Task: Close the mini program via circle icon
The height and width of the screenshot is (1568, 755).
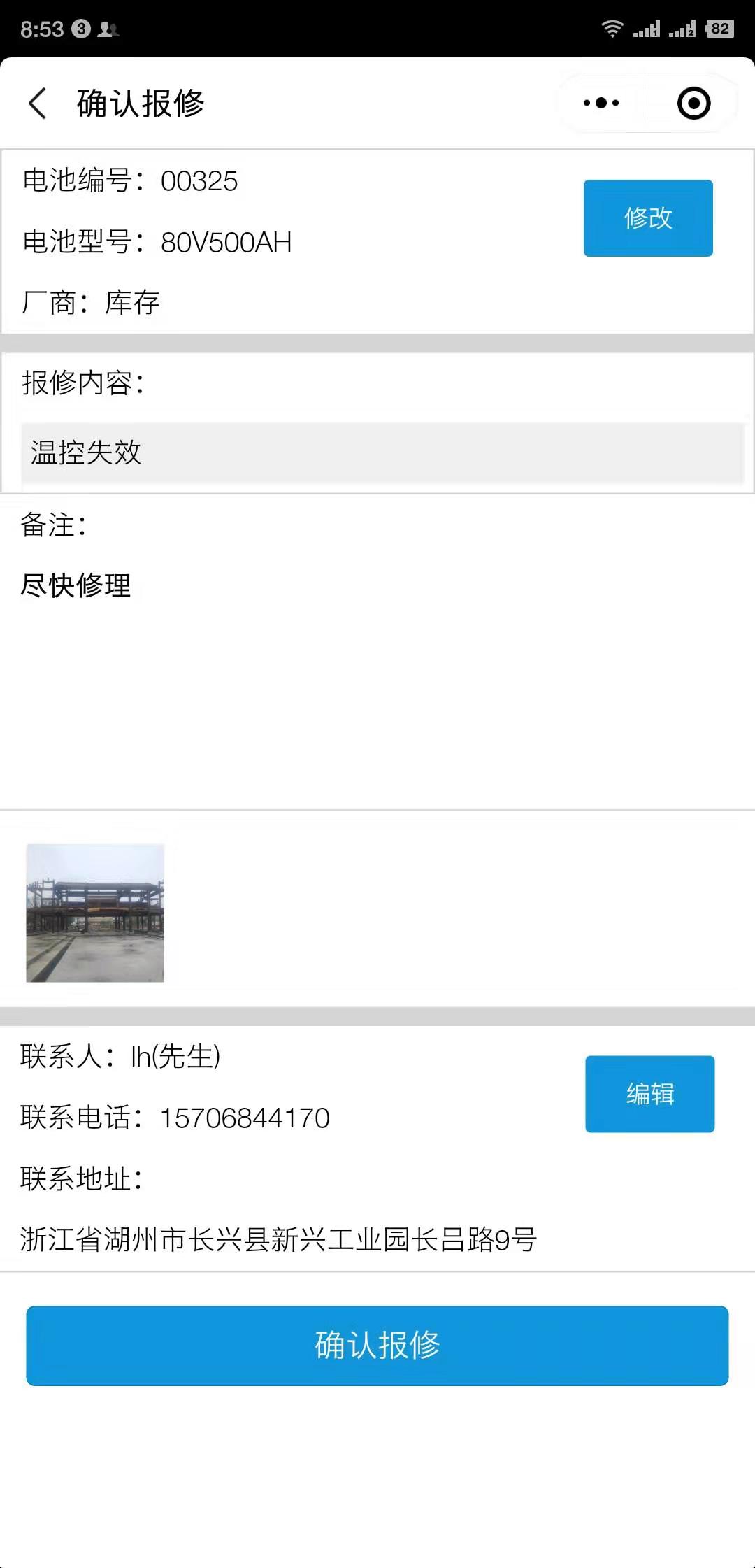Action: pyautogui.click(x=693, y=104)
